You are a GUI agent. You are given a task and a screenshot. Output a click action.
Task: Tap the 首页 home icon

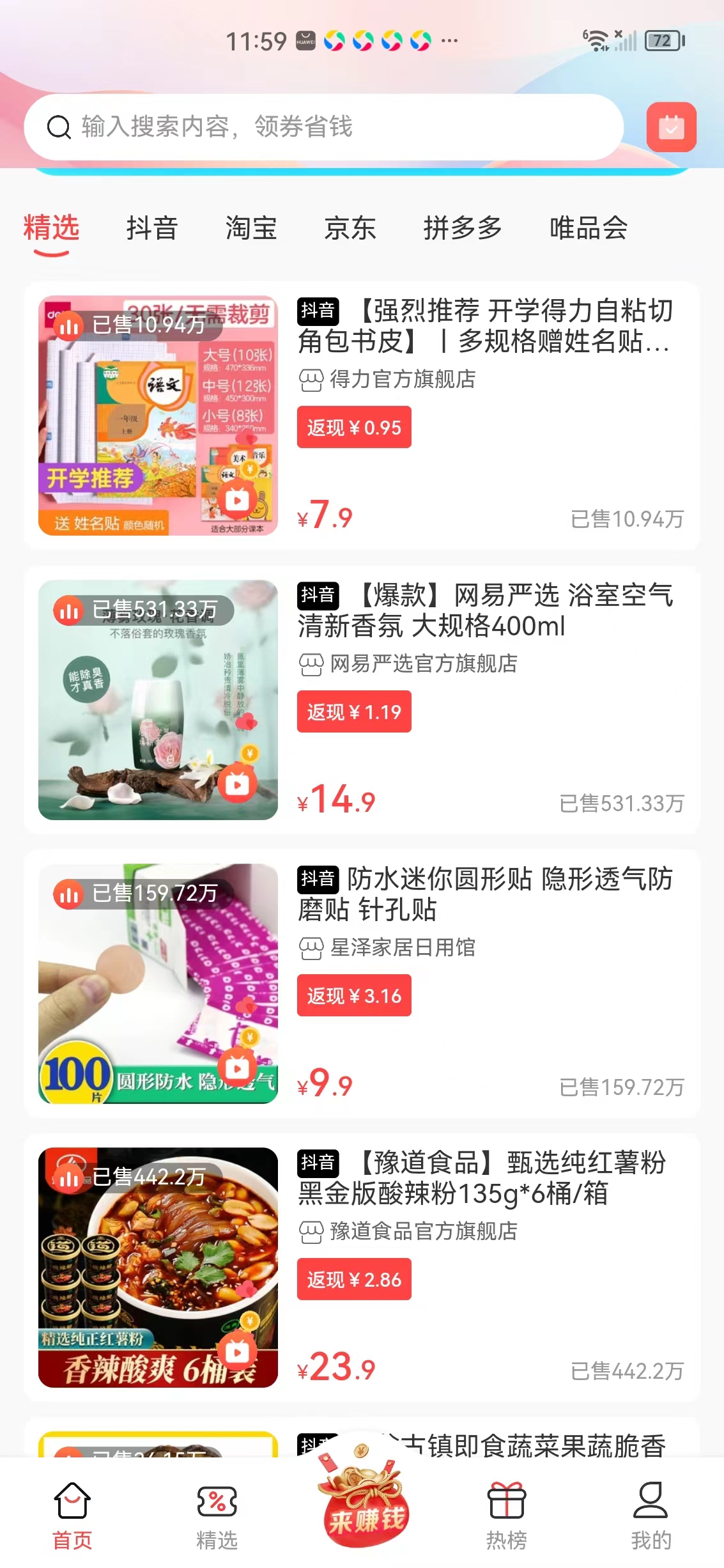[x=72, y=1500]
